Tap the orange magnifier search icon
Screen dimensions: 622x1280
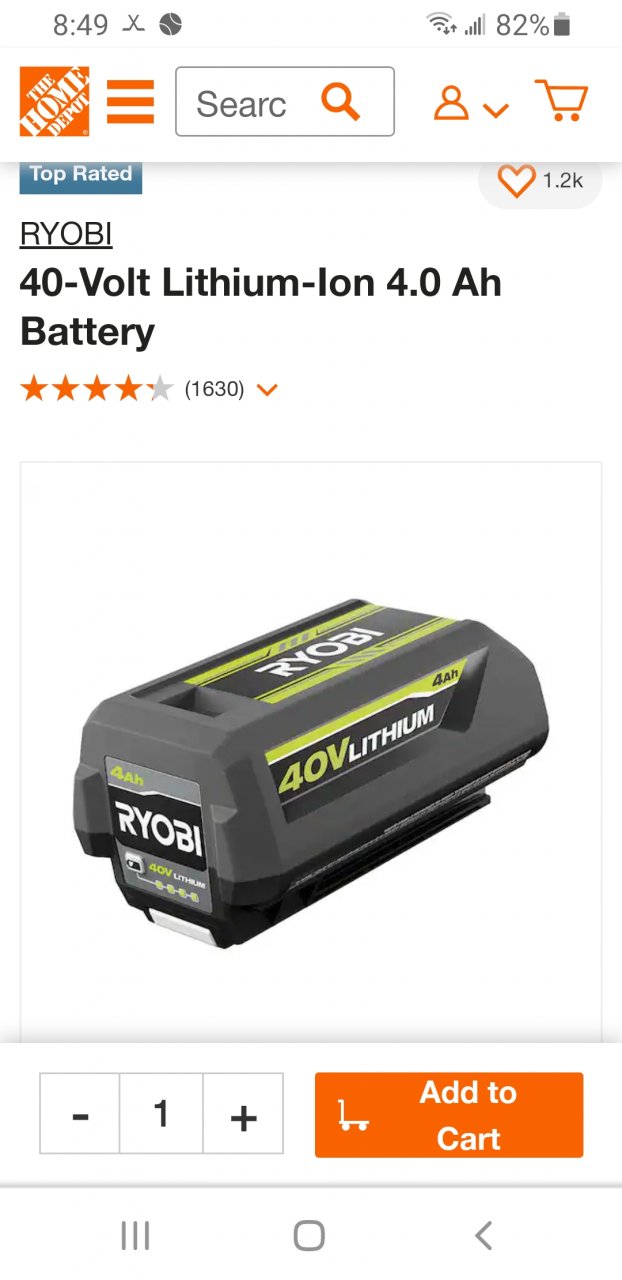pos(340,102)
